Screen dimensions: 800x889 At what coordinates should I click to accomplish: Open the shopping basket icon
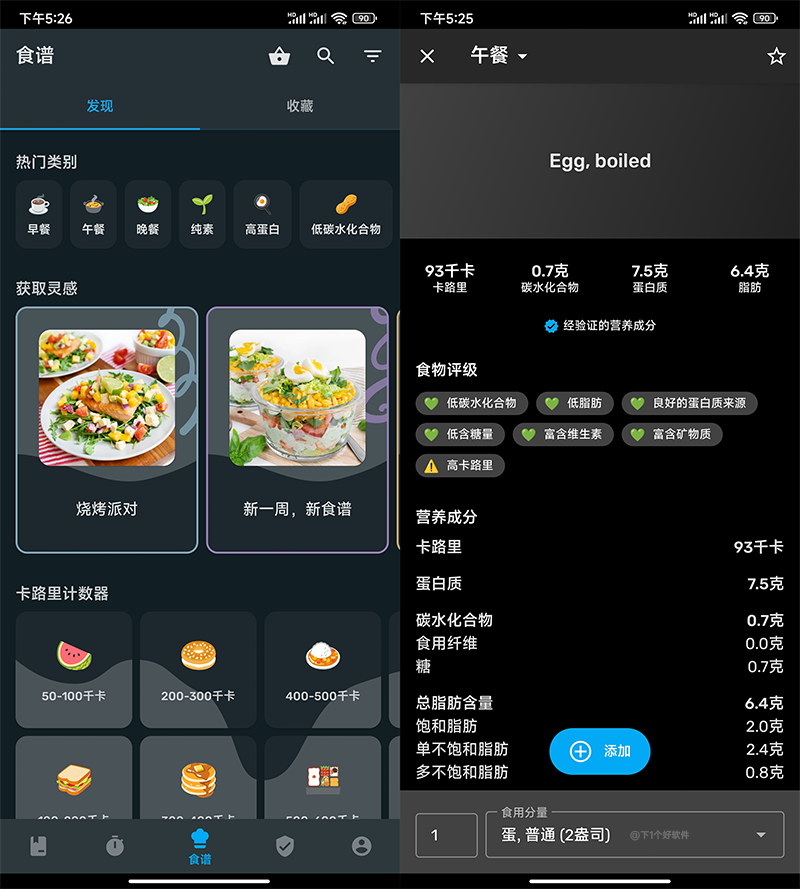coord(280,57)
